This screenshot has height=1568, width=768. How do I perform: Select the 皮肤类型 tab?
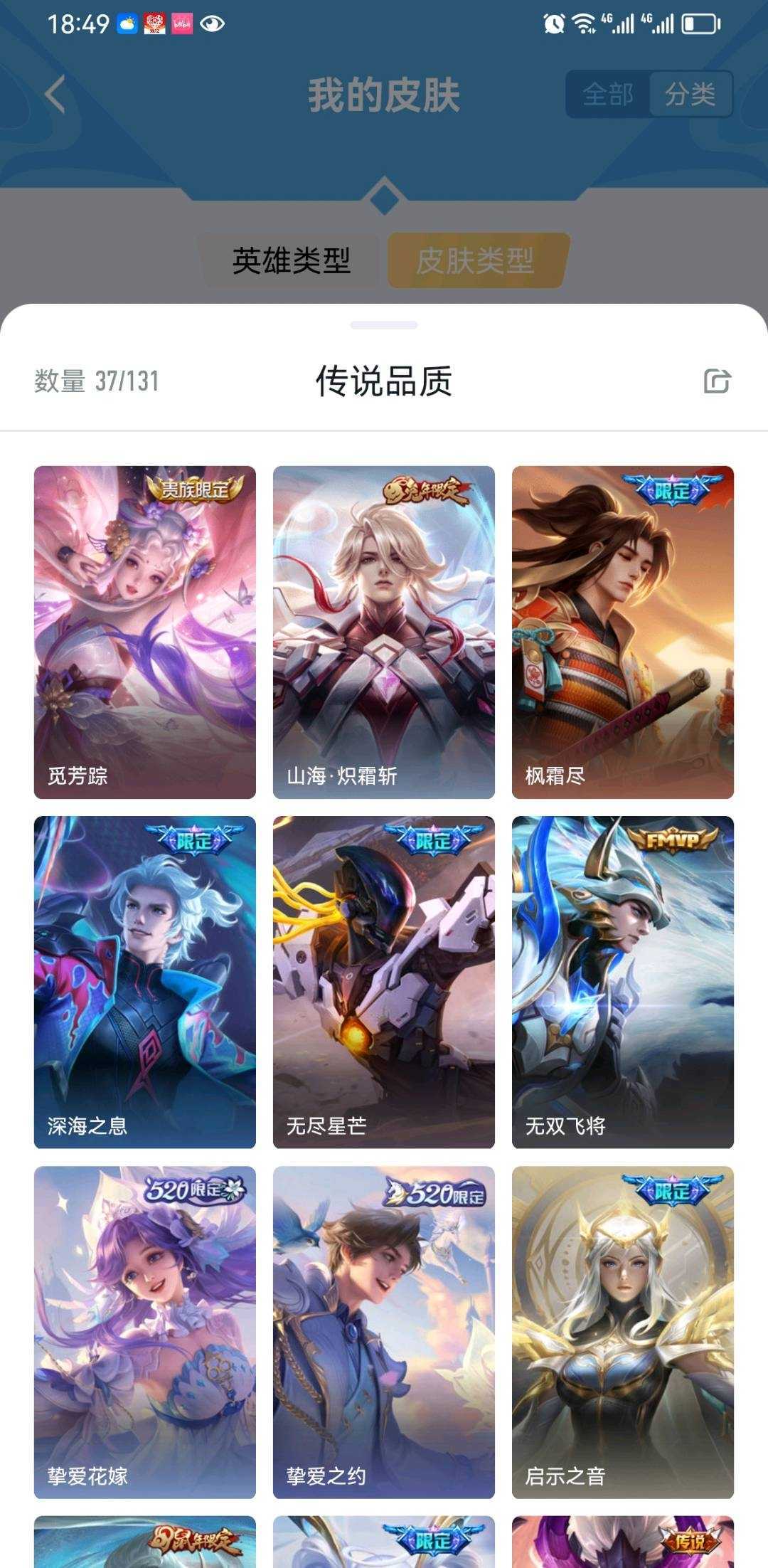point(476,260)
